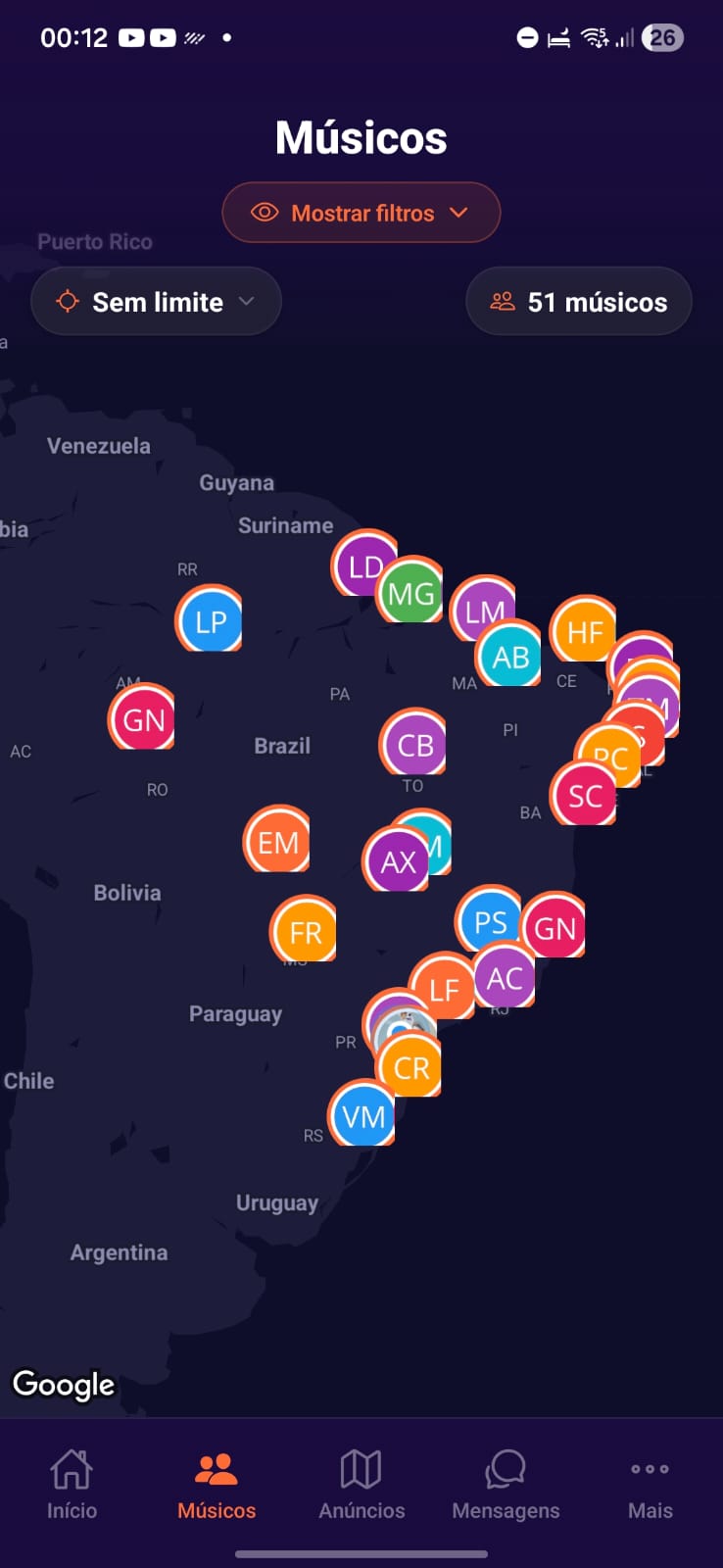Select the AB marker near Maranhão
Screen dimensions: 723x1568
(508, 658)
